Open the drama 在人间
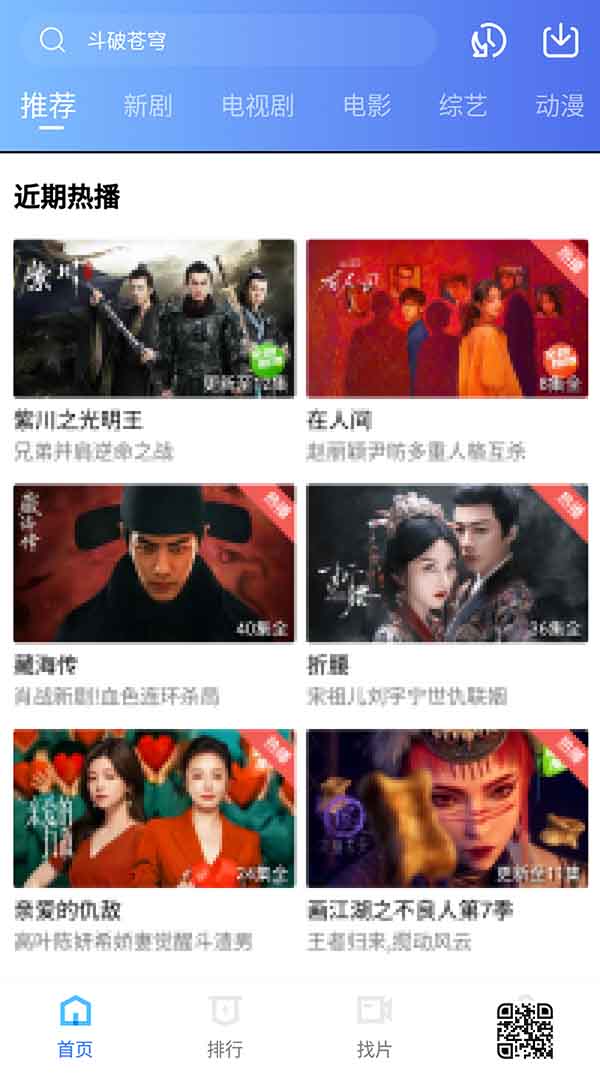Image resolution: width=600 pixels, height=1080 pixels. coord(447,319)
